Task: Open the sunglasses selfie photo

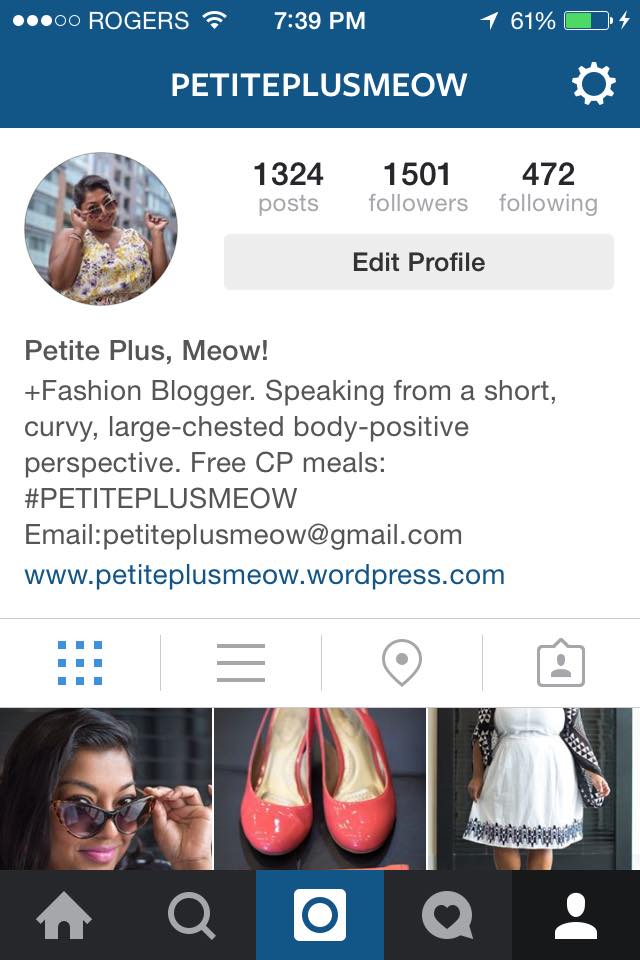Action: 105,788
